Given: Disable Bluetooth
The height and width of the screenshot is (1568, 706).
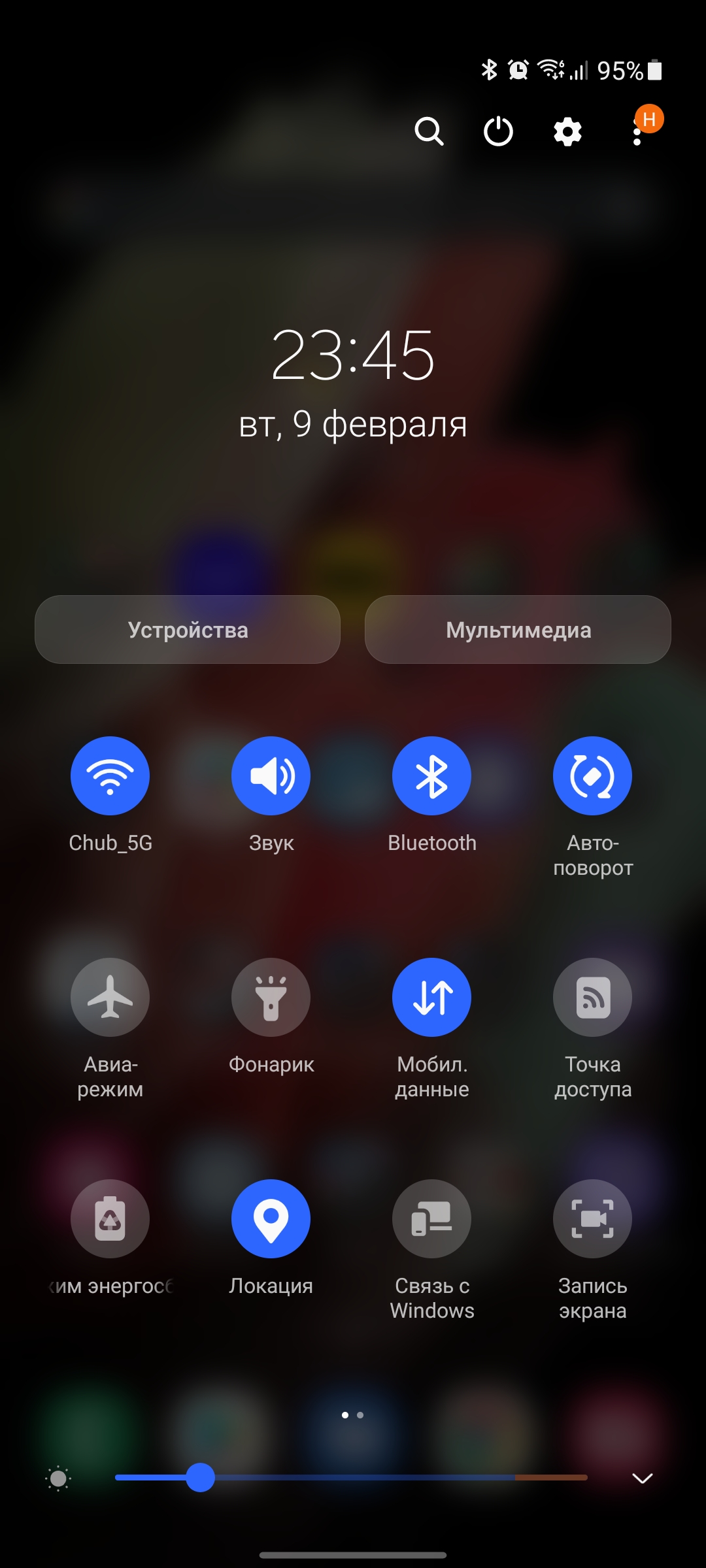Looking at the screenshot, I should tap(431, 776).
